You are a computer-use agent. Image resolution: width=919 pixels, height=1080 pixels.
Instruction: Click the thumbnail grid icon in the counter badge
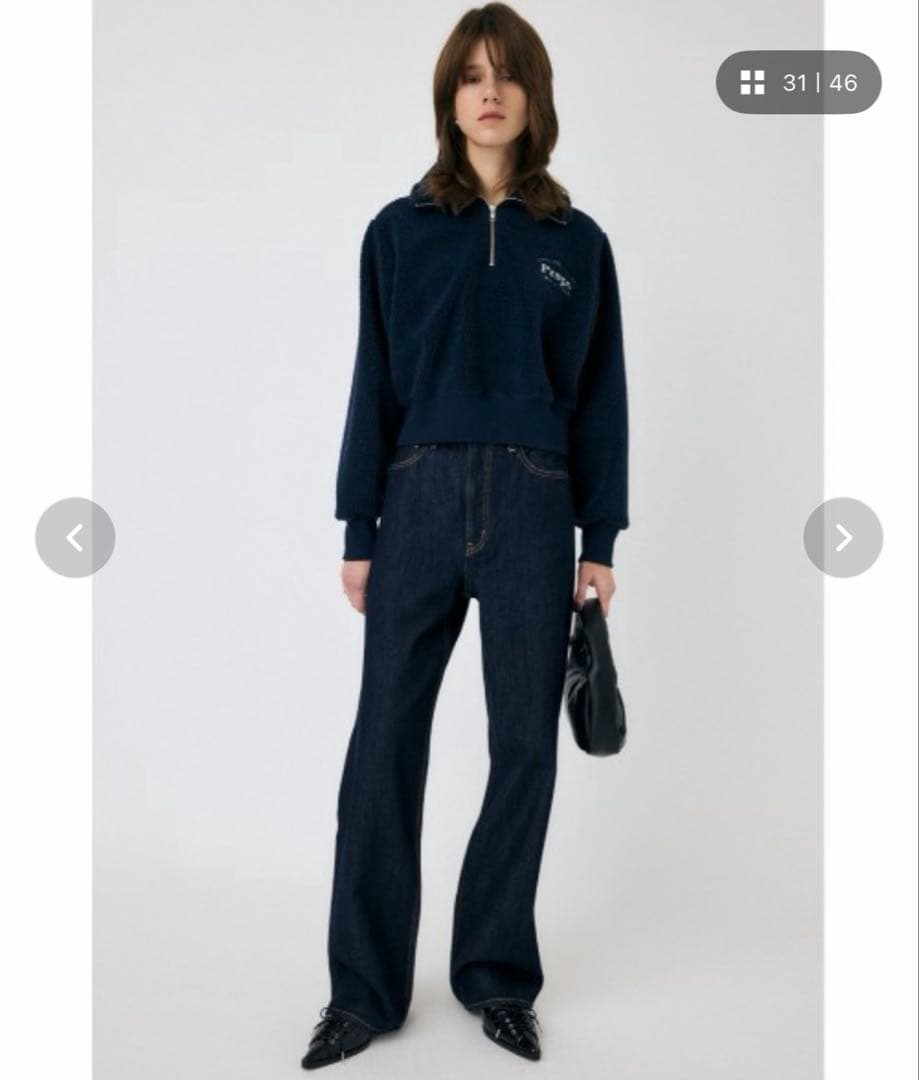click(x=755, y=84)
